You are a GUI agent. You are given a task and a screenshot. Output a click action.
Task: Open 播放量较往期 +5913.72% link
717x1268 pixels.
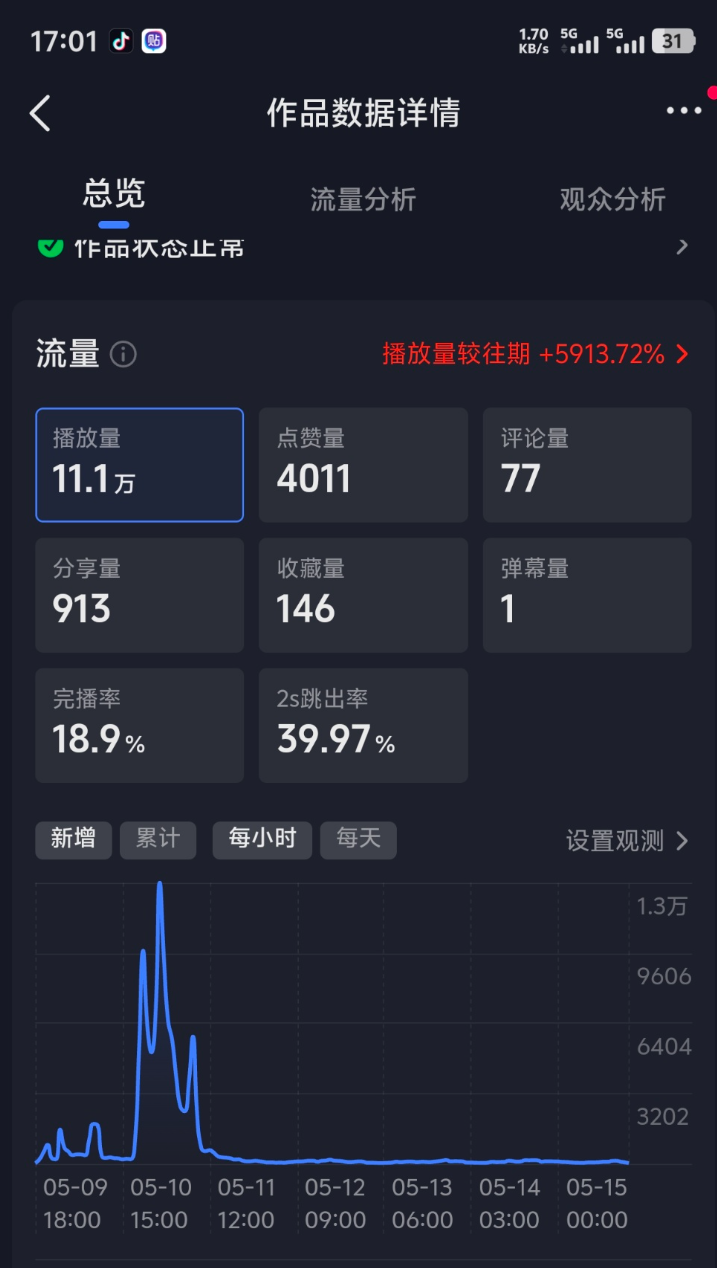pyautogui.click(x=535, y=354)
